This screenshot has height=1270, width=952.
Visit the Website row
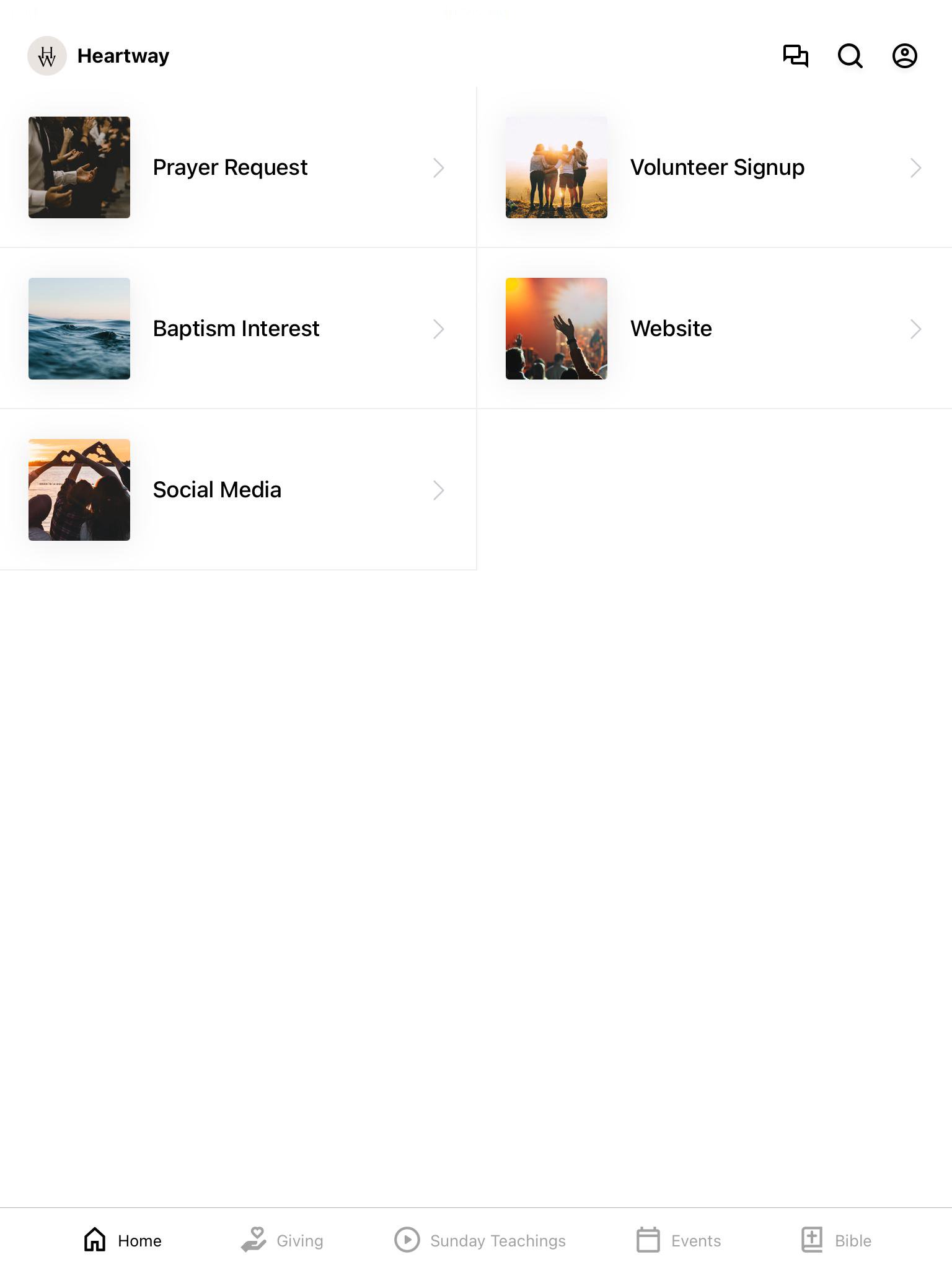(714, 329)
